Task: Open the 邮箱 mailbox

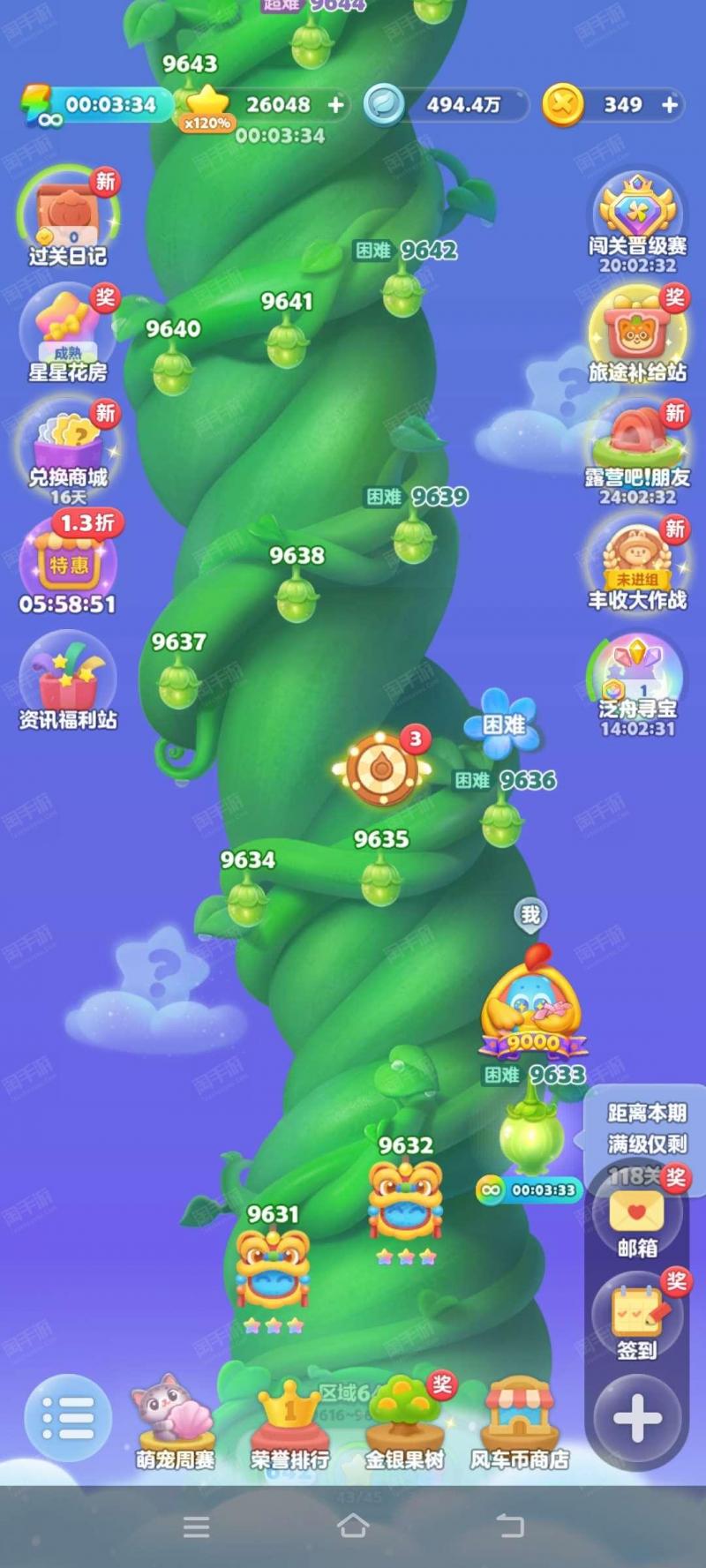Action: coord(636,1216)
